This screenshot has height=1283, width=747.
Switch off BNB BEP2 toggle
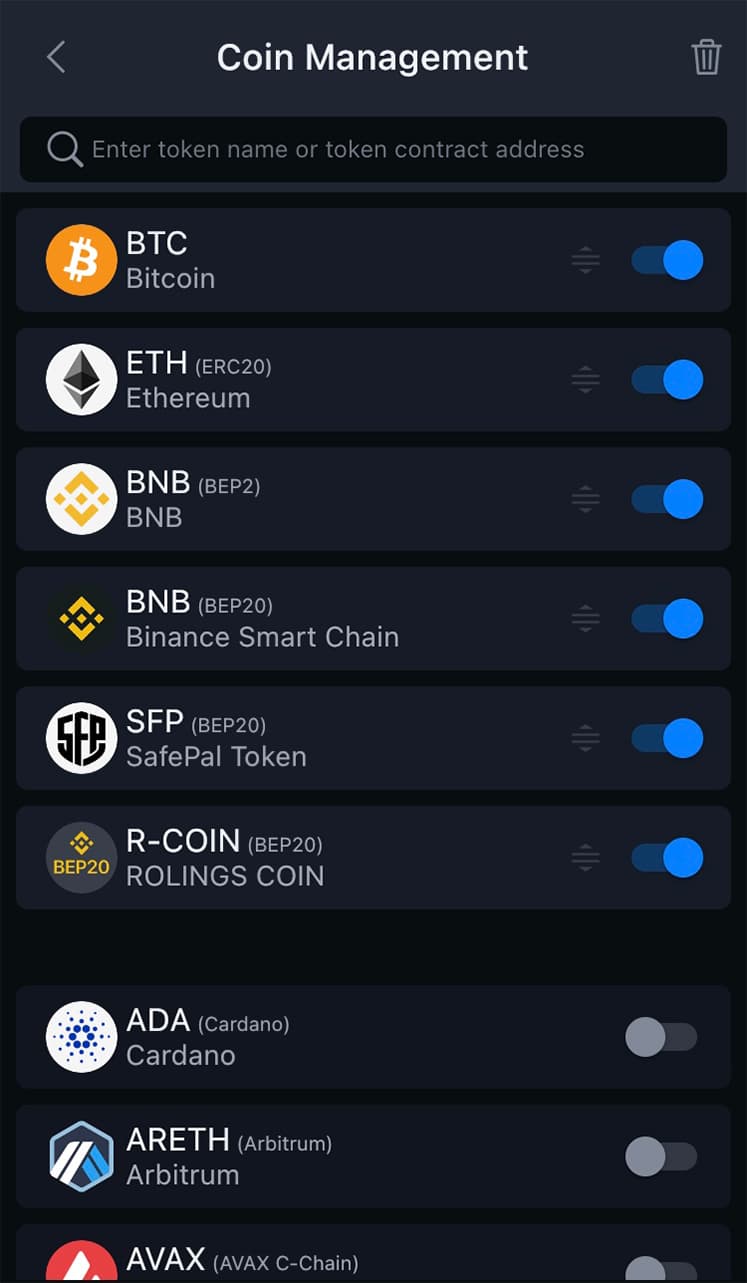[667, 499]
